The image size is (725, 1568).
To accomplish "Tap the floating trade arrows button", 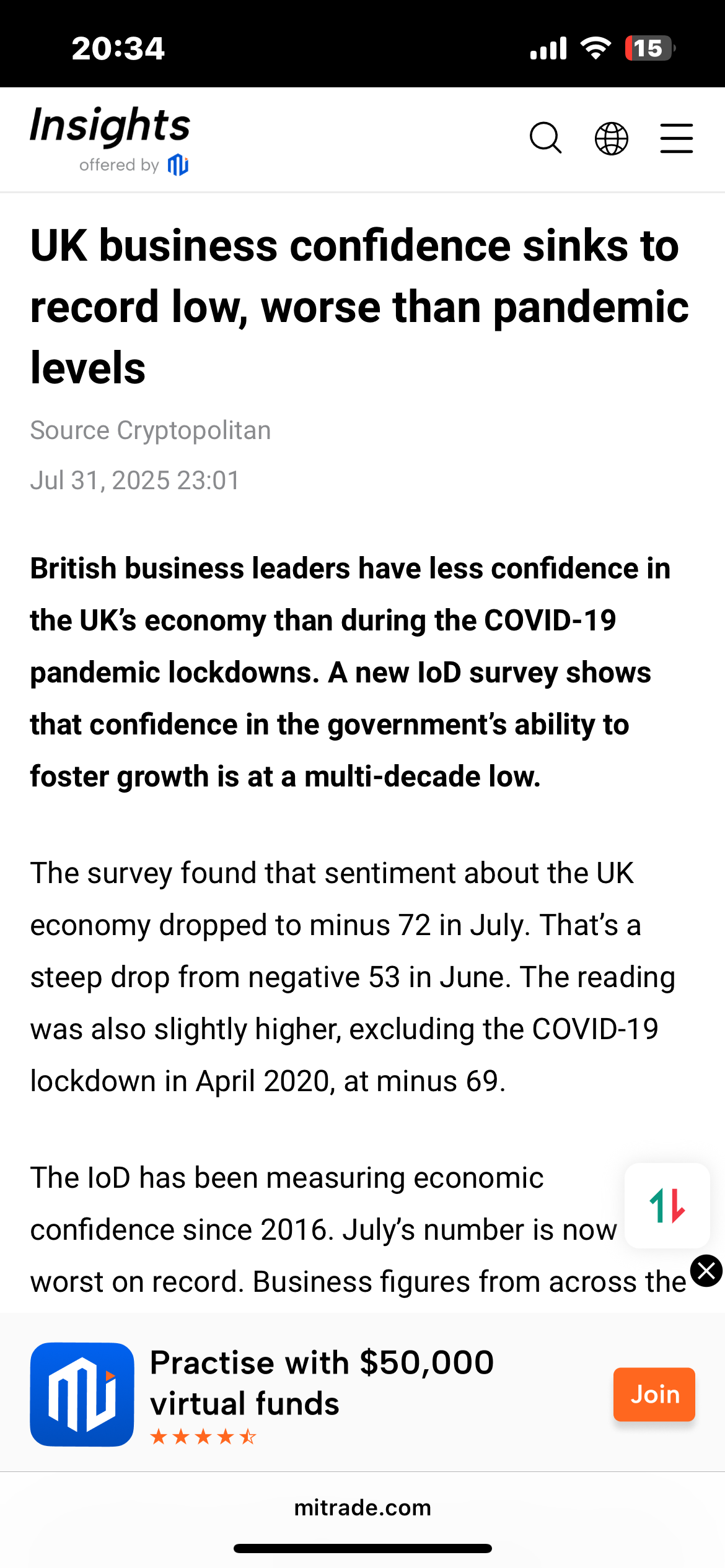I will (x=667, y=1206).
